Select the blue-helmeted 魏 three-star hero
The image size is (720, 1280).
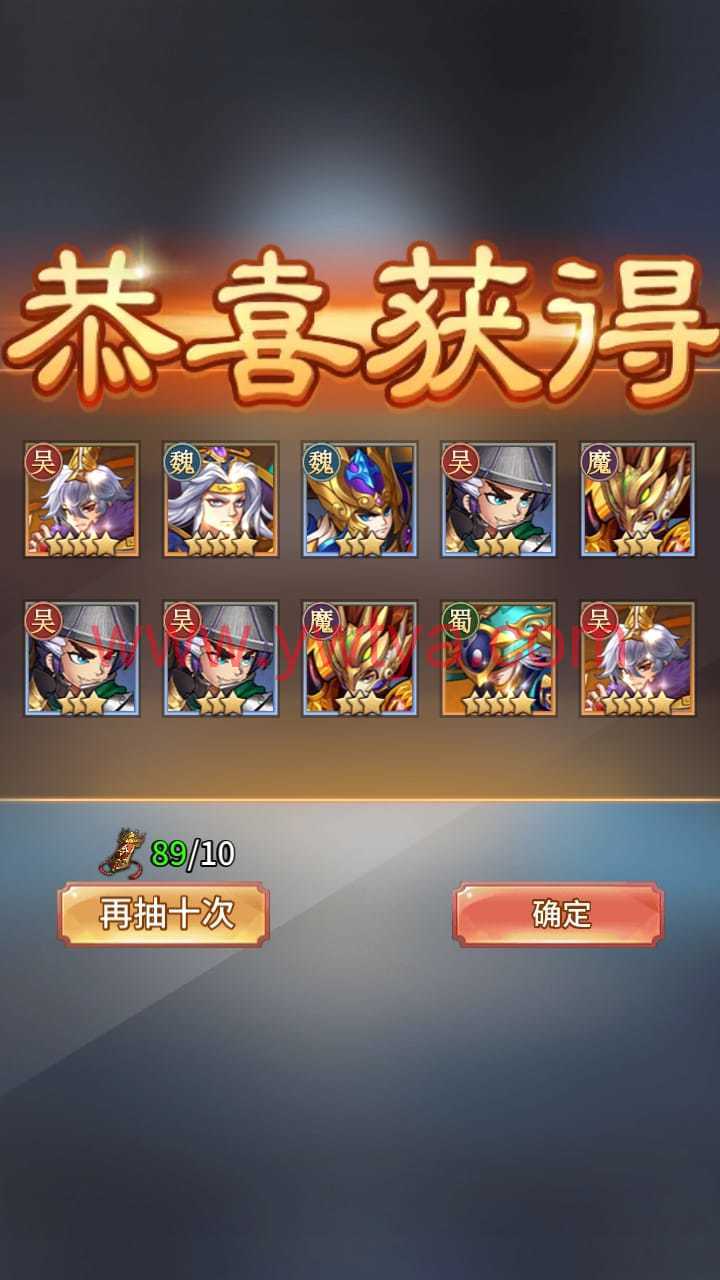point(359,500)
